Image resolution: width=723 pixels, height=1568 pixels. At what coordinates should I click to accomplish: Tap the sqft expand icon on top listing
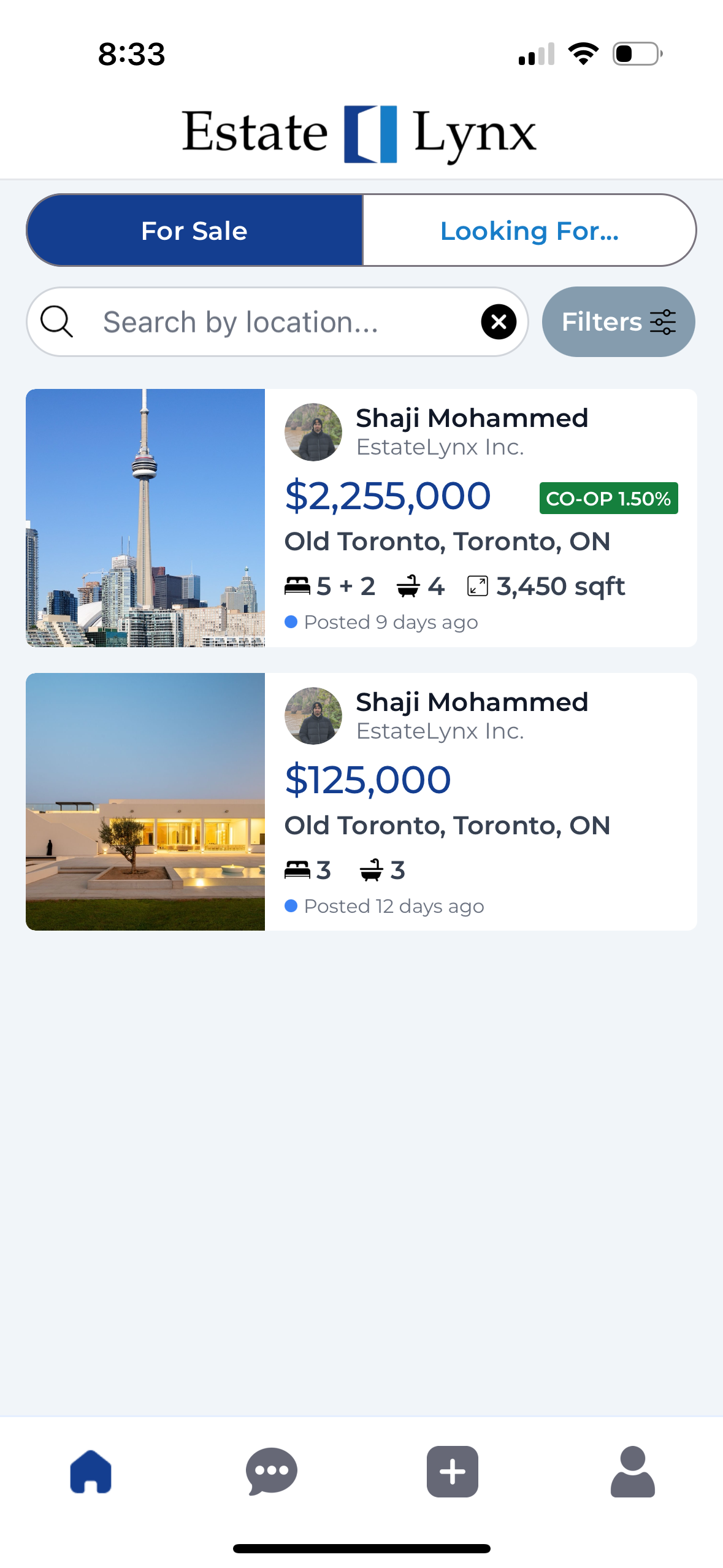click(476, 585)
